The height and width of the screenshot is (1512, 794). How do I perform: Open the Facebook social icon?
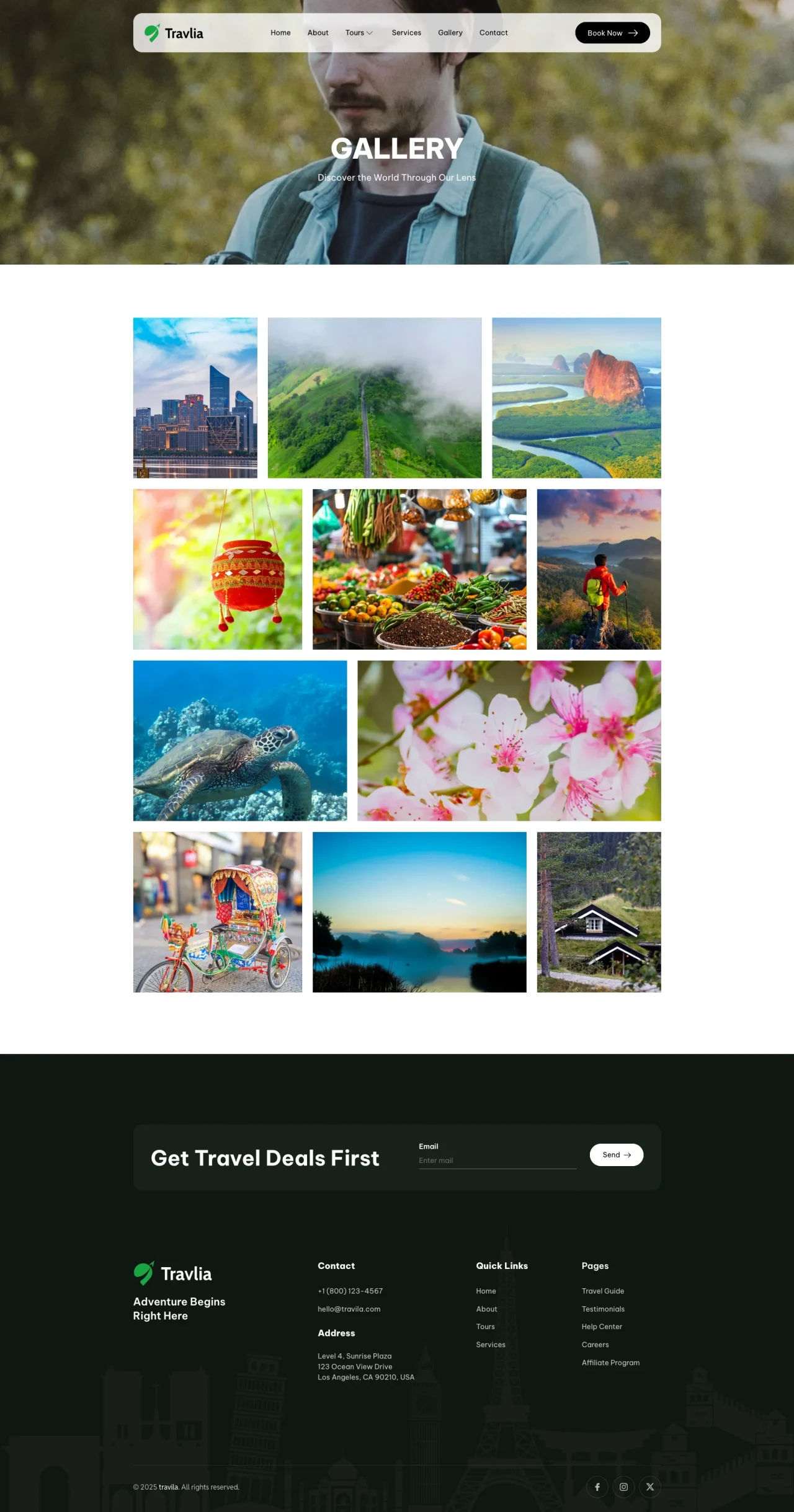tap(597, 1487)
